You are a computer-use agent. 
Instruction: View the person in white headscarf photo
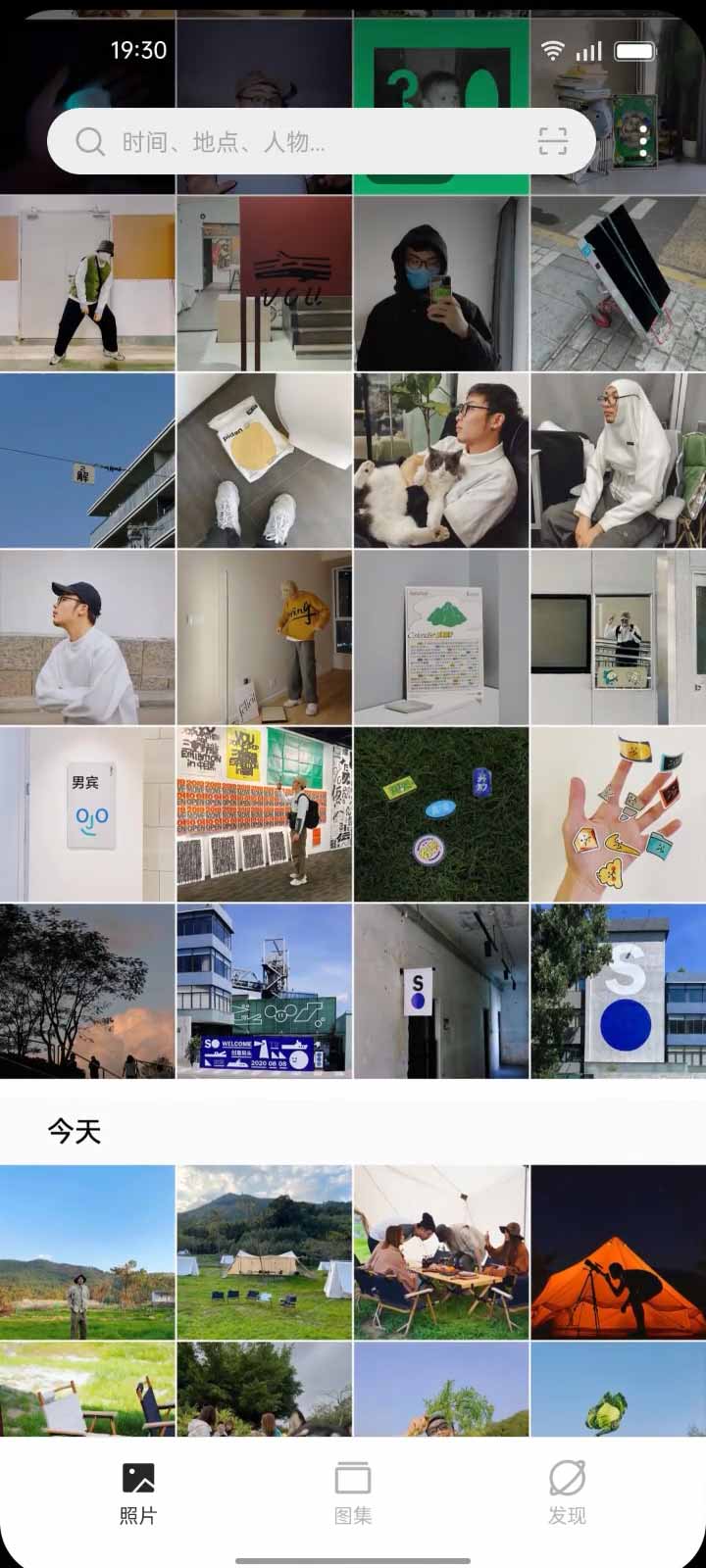[618, 461]
